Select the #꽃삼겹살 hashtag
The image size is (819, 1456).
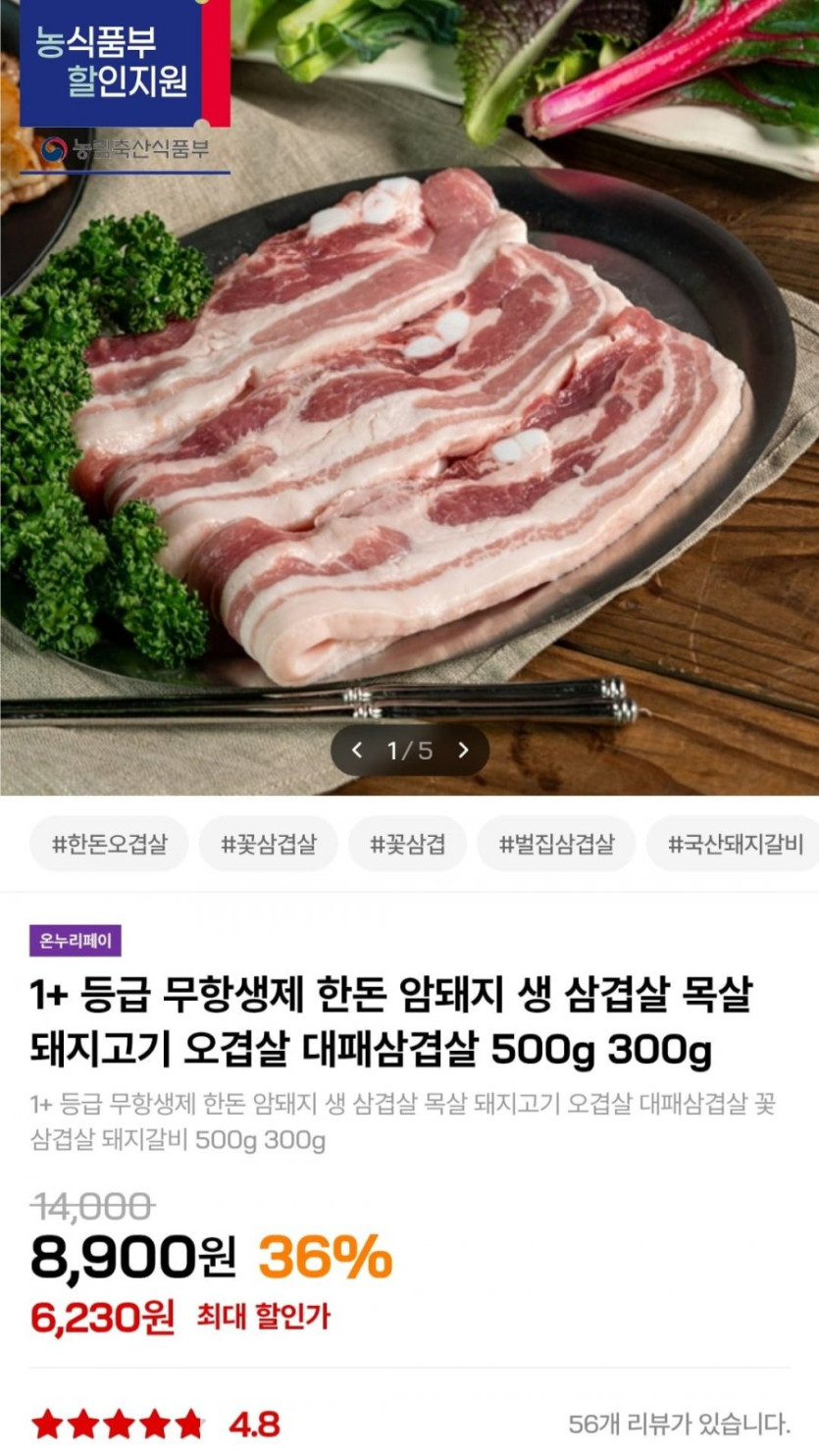[x=276, y=844]
